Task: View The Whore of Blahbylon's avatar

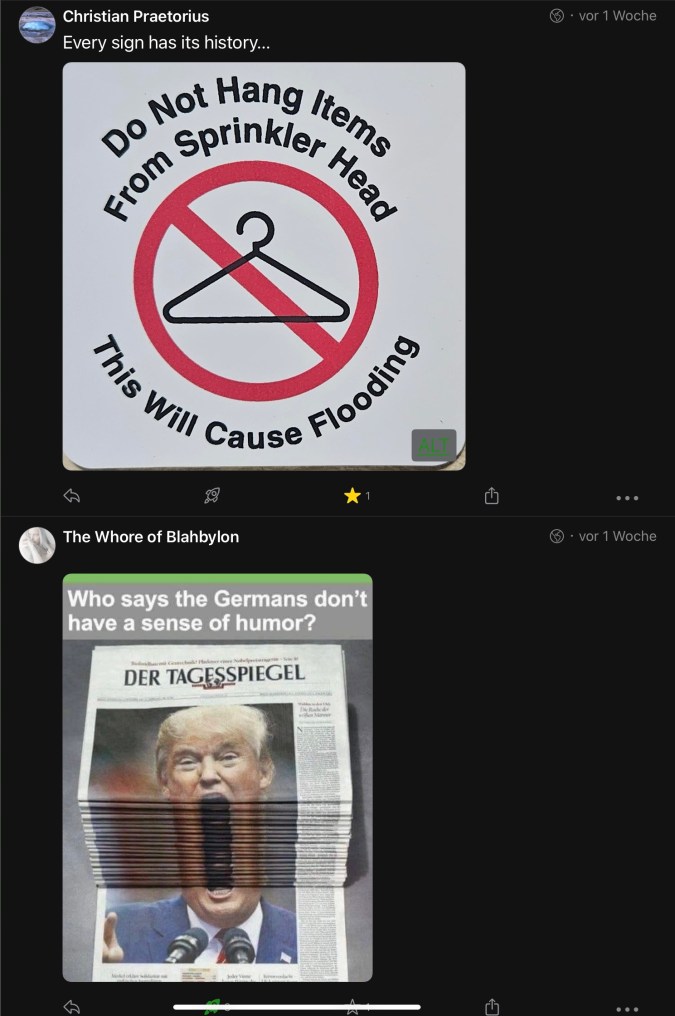Action: [x=38, y=544]
